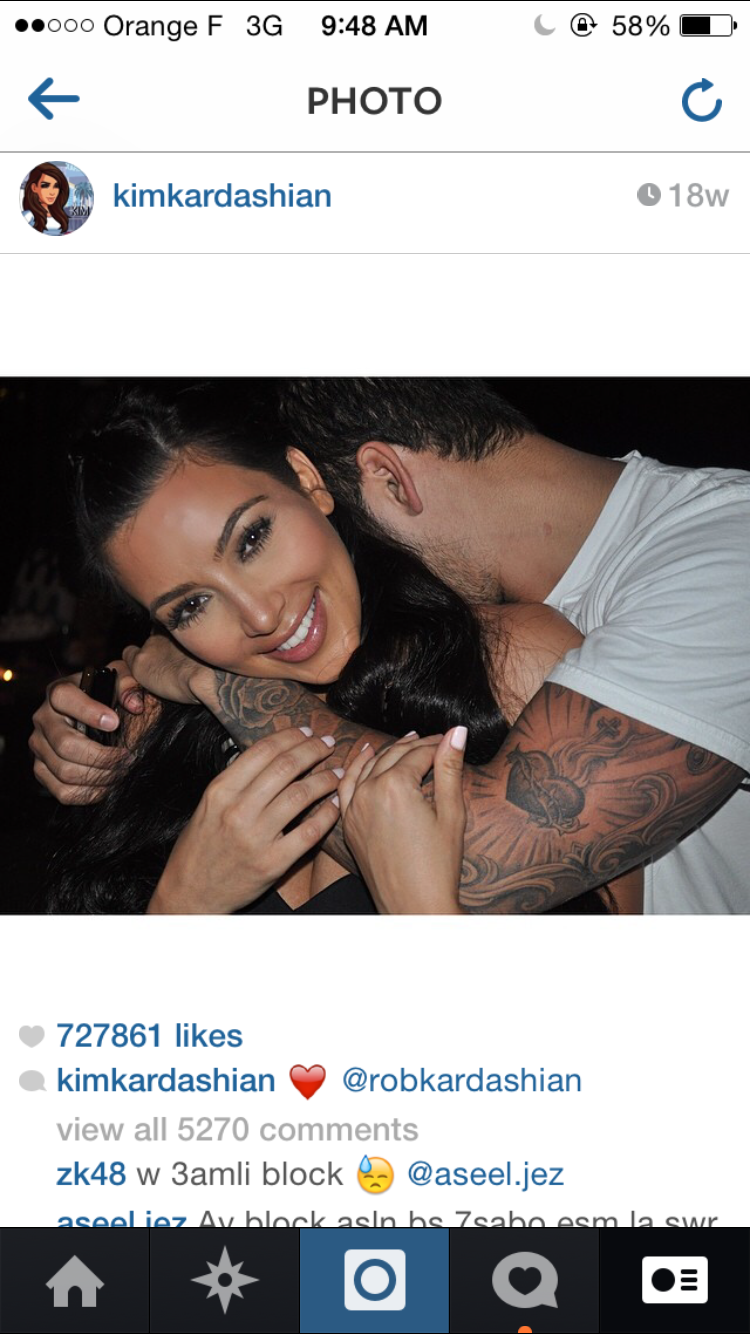750x1334 pixels.
Task: View the 727861 likes list
Action: (150, 1036)
